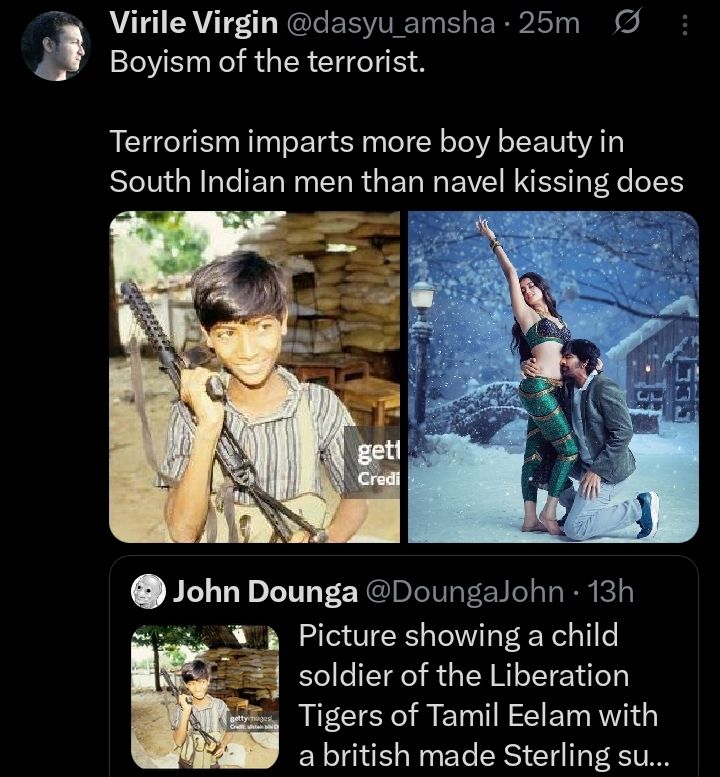View the snowy dance scene photo
This screenshot has width=720, height=777.
[553, 377]
